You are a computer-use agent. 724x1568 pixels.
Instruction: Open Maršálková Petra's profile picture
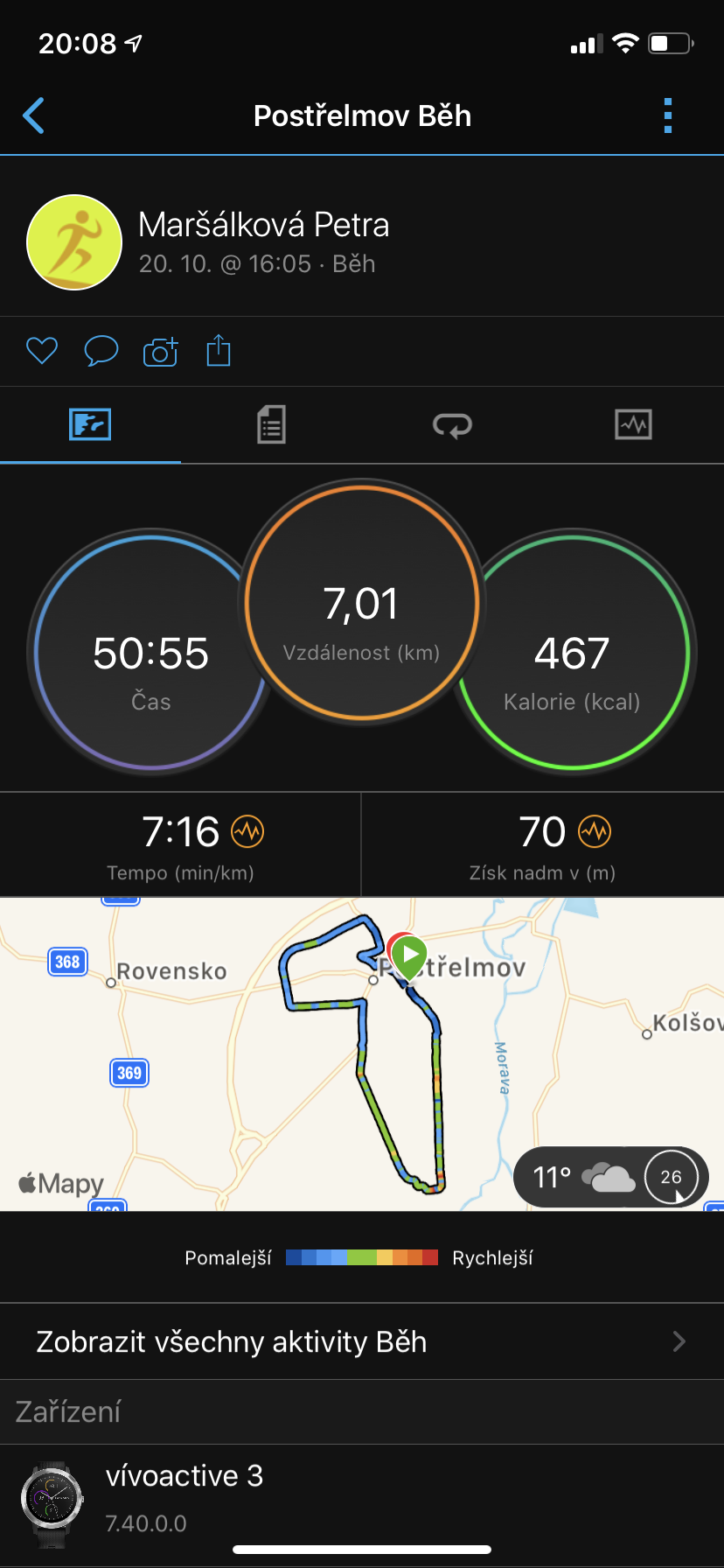coord(74,242)
